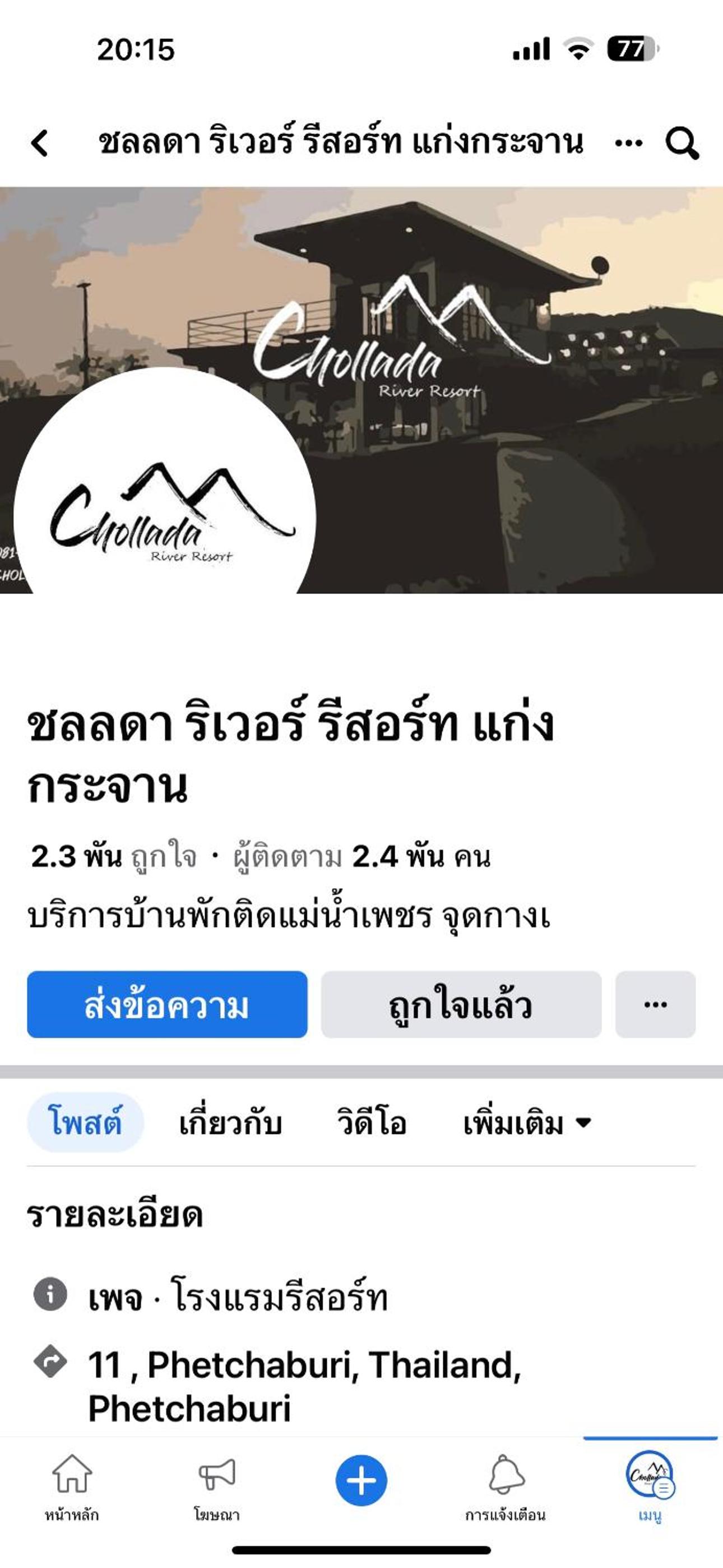Open the เมนู tab
Image resolution: width=723 pixels, height=1568 pixels.
point(650,1488)
